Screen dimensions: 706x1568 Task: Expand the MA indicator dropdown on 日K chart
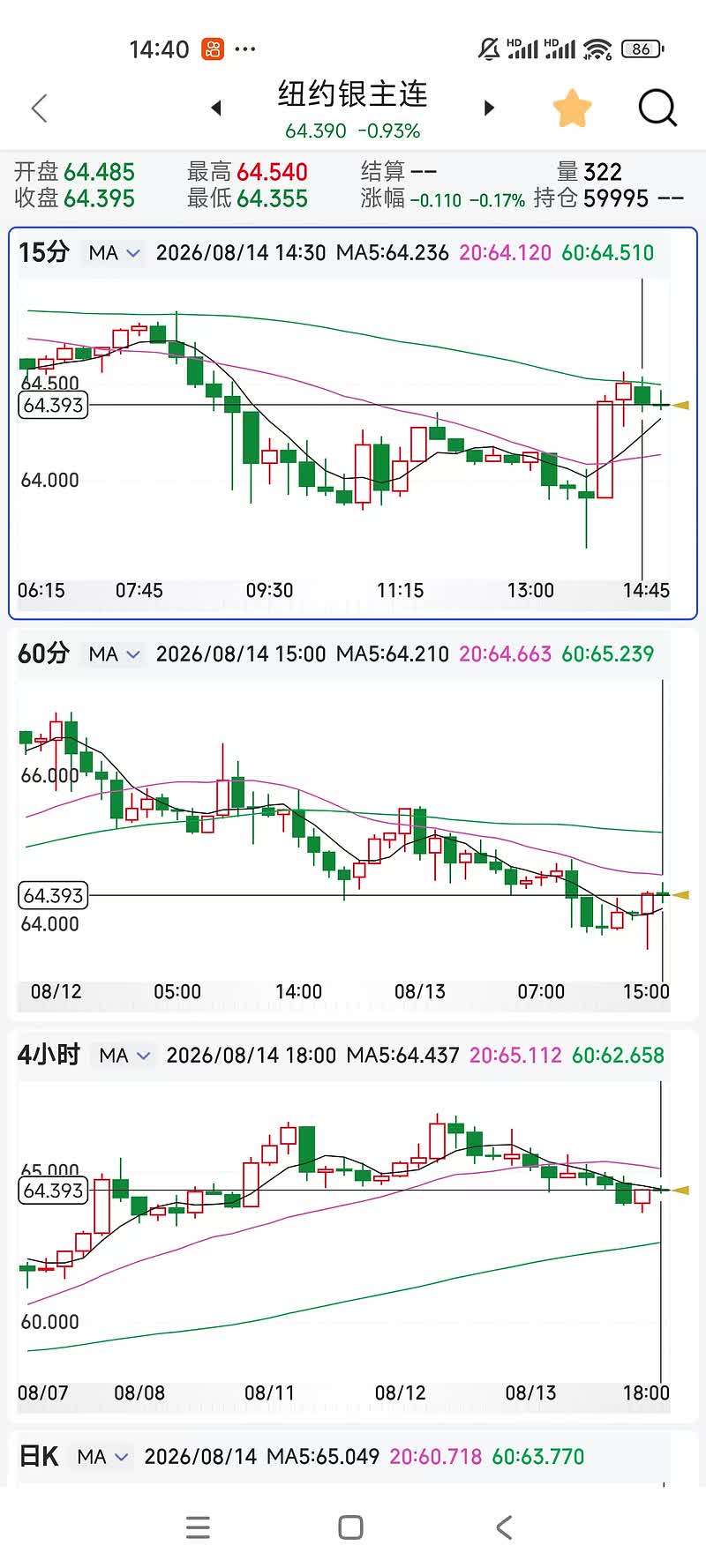[x=103, y=1457]
